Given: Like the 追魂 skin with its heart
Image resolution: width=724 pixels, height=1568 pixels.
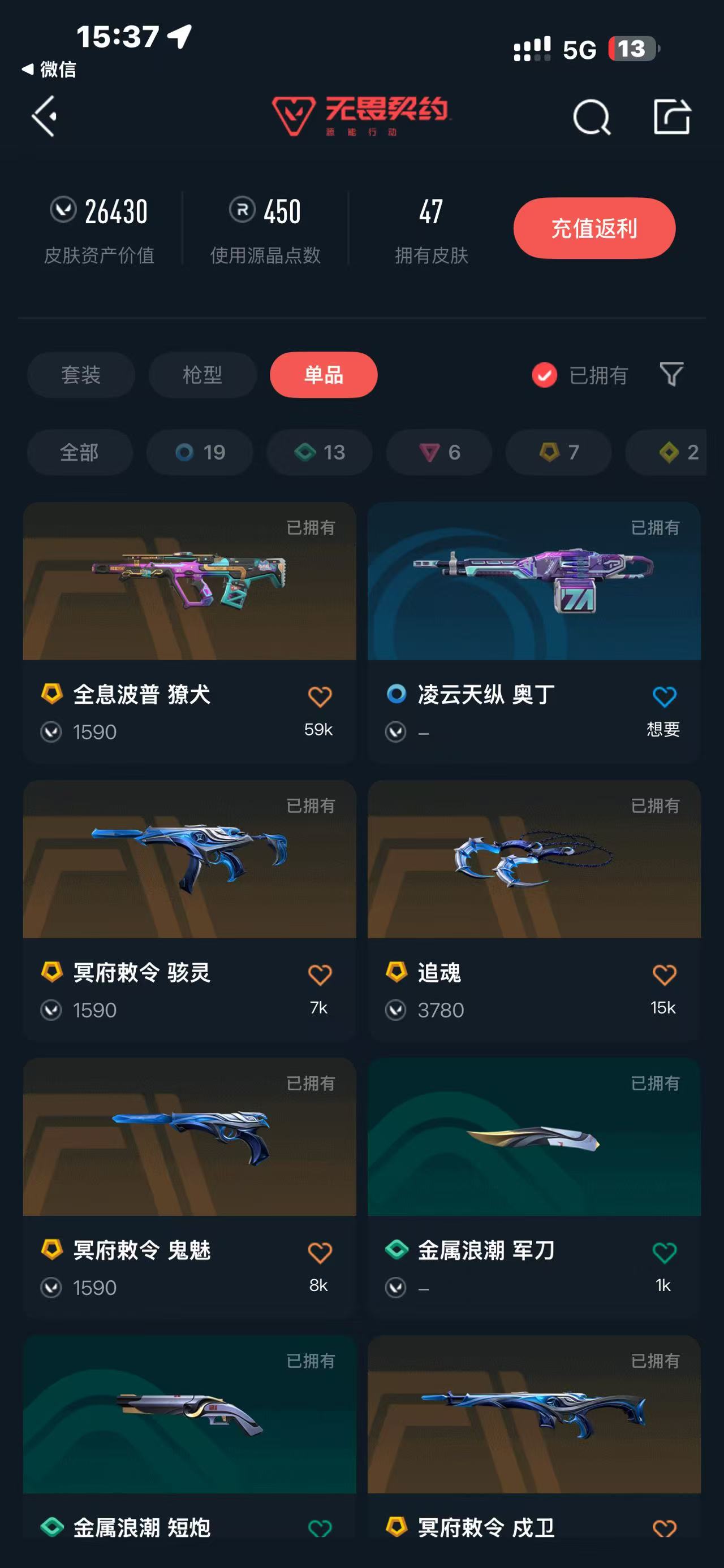Looking at the screenshot, I should [664, 974].
